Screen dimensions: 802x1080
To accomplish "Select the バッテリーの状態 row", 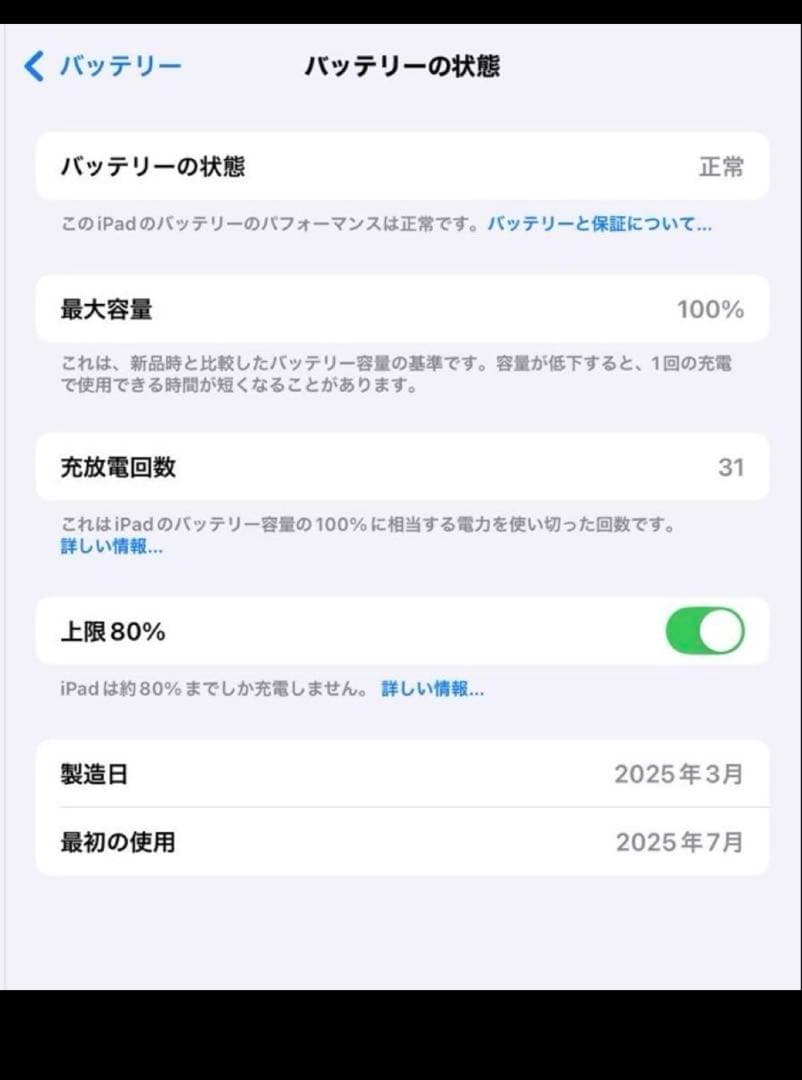I will pyautogui.click(x=400, y=167).
